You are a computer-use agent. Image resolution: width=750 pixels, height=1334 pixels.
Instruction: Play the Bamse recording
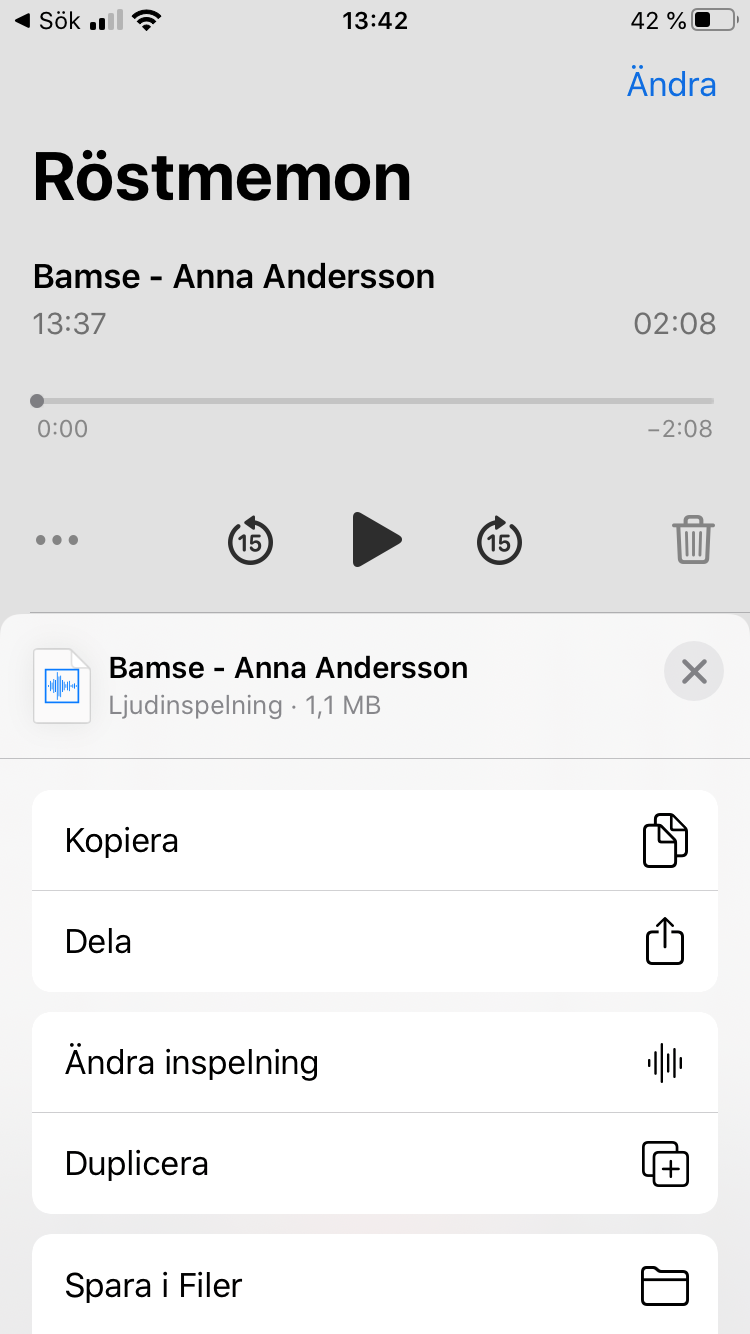377,540
